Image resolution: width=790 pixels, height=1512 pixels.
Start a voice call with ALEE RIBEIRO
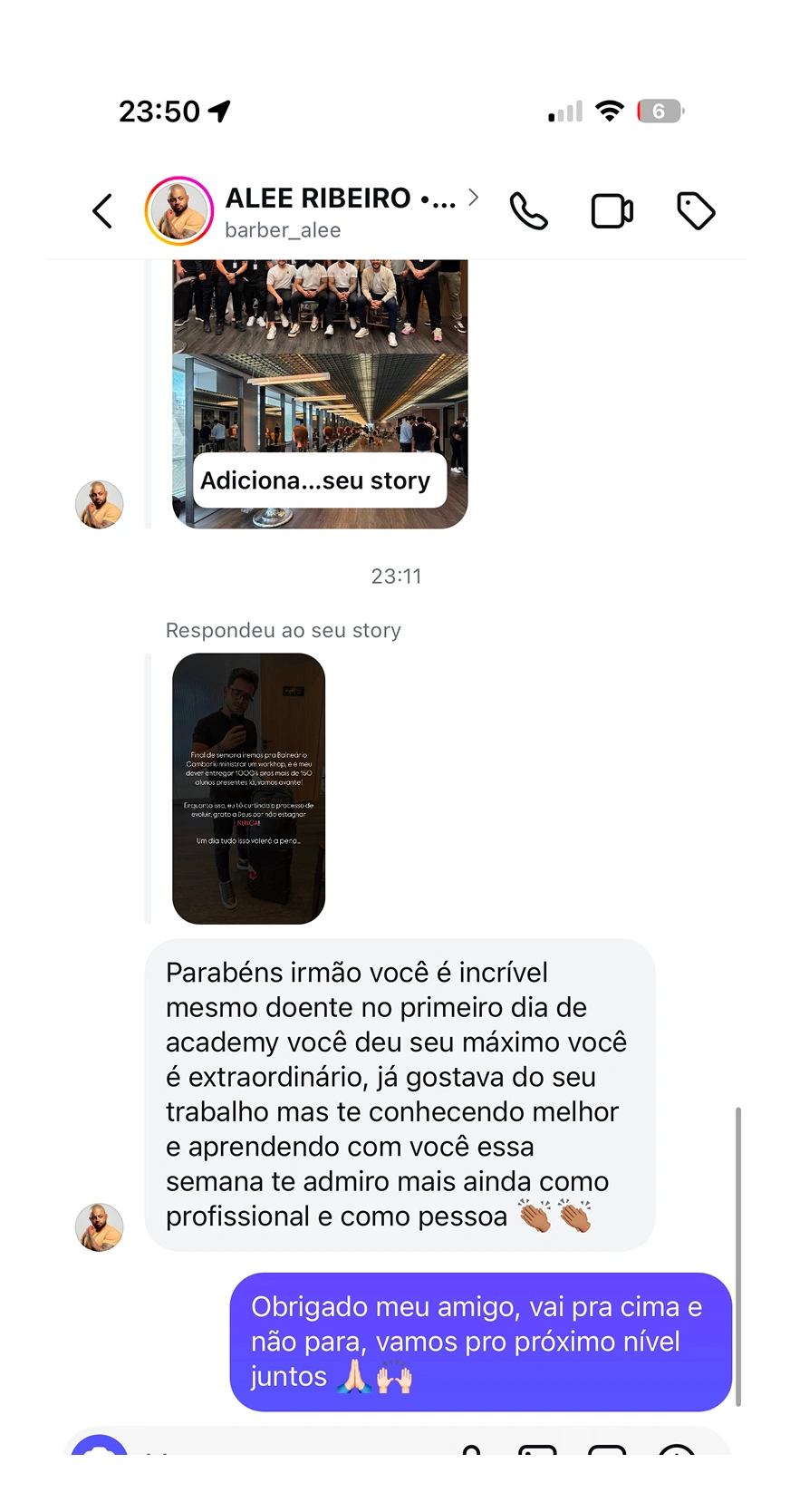(528, 210)
